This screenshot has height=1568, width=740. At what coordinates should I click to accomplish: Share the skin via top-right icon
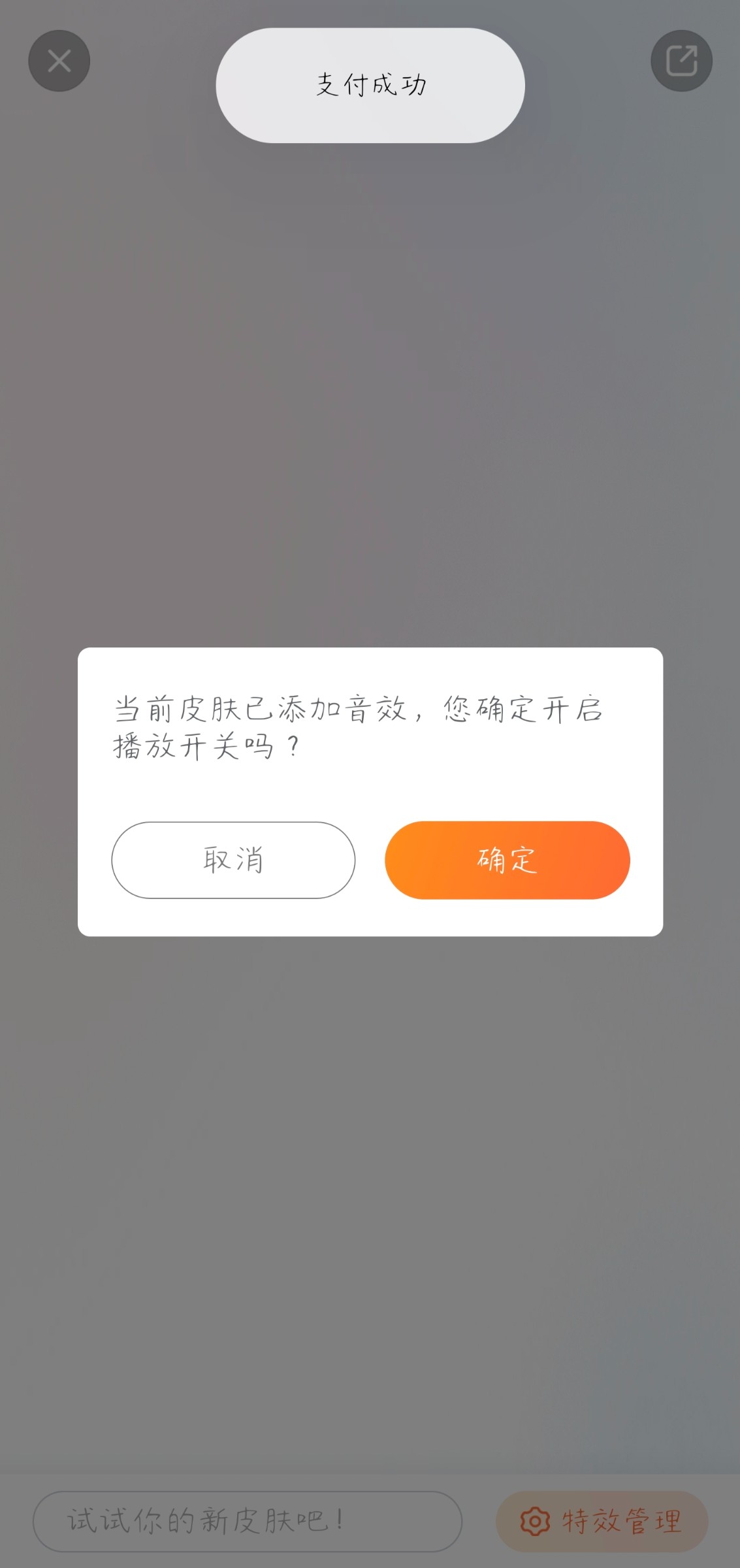click(x=681, y=61)
